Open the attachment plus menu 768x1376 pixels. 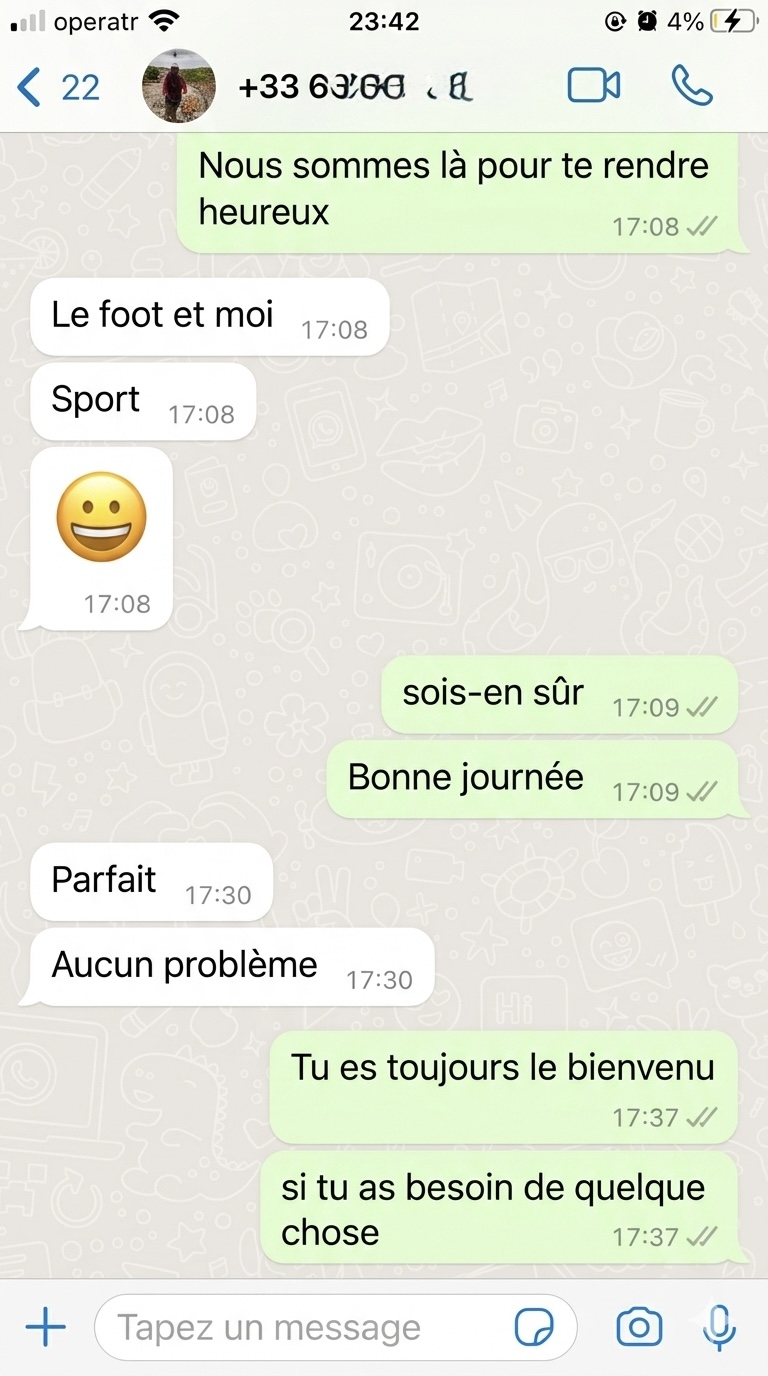click(45, 1328)
